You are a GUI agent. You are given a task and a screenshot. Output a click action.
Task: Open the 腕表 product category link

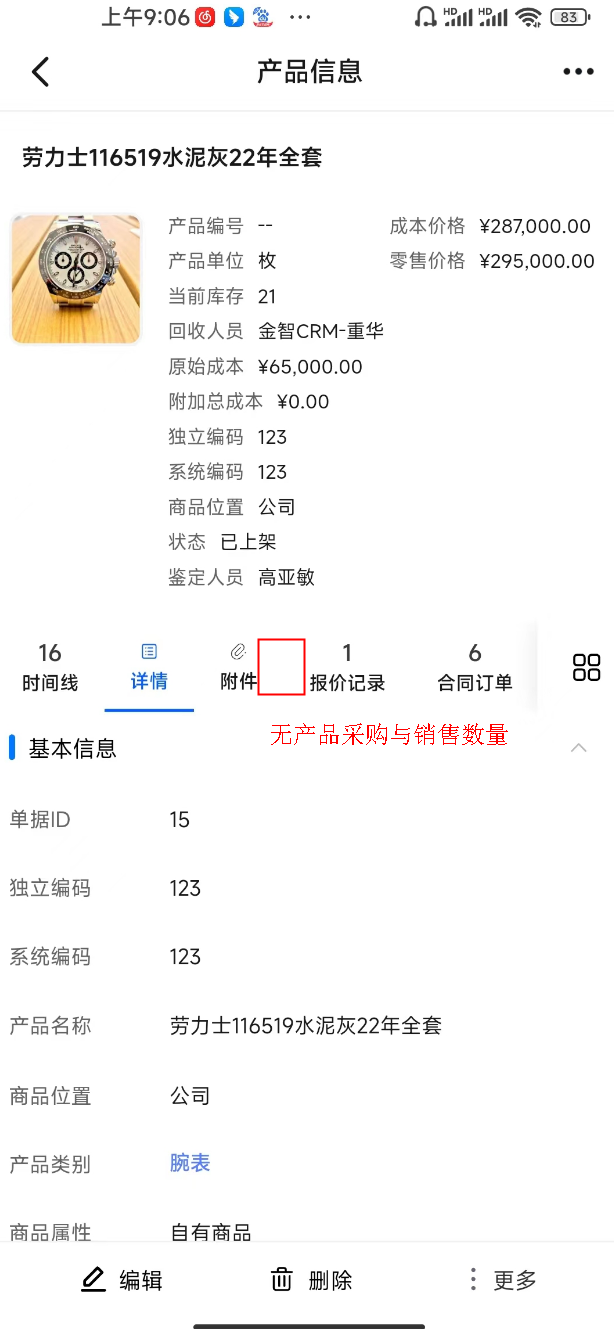click(x=190, y=1163)
